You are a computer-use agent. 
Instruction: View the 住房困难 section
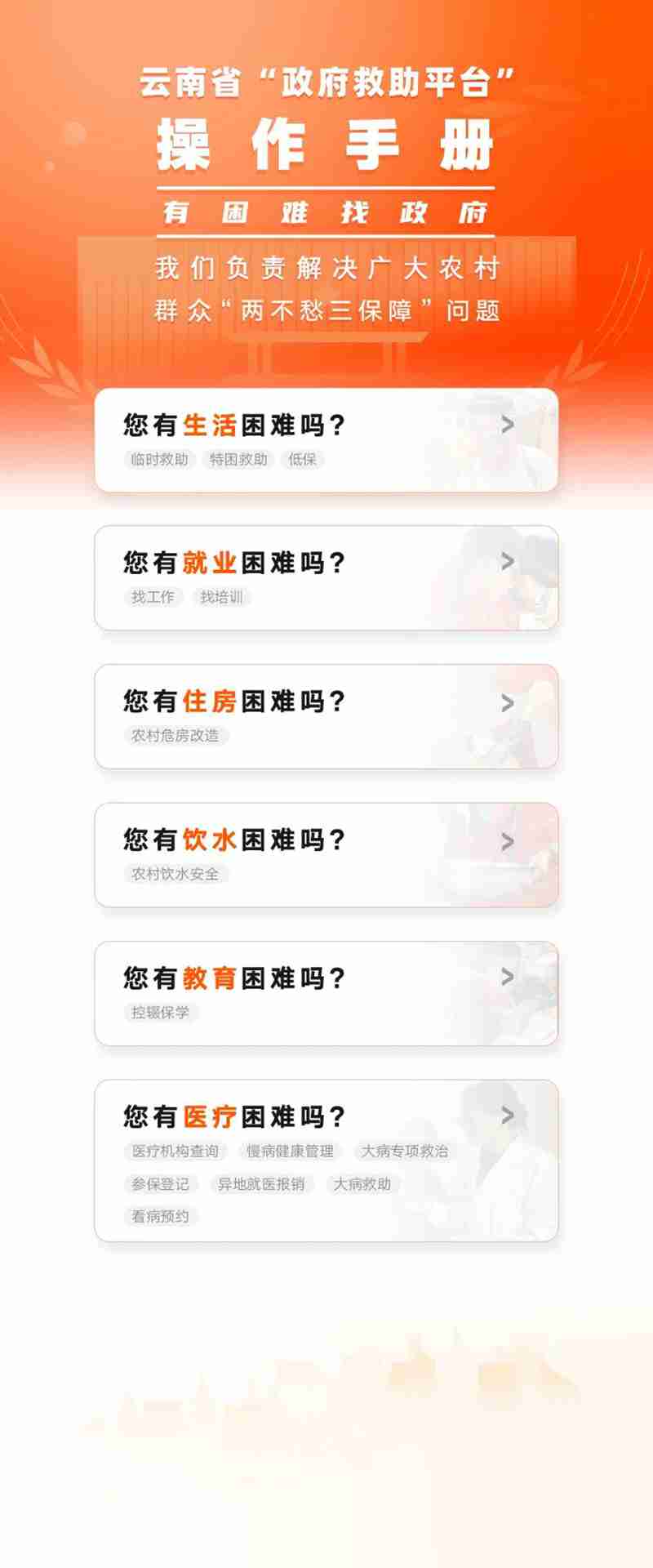point(326,716)
